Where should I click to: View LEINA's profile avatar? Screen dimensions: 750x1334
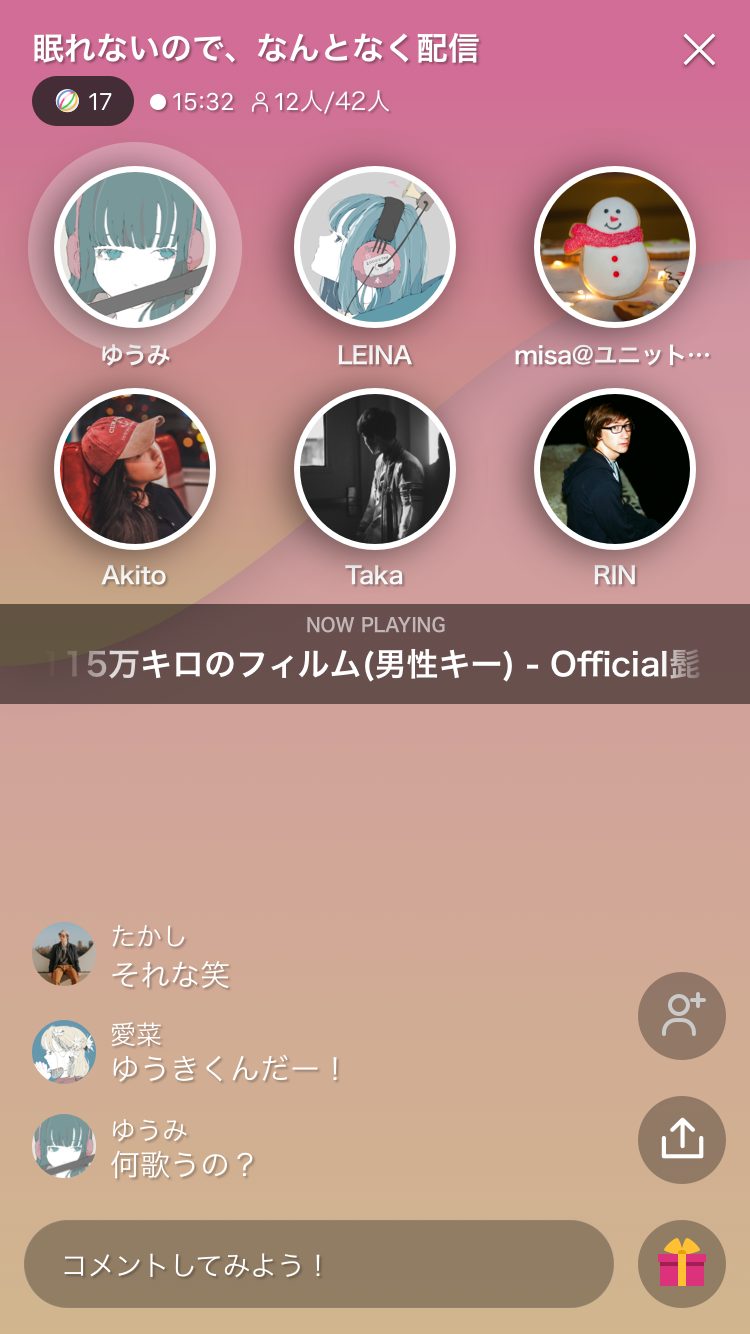click(375, 247)
